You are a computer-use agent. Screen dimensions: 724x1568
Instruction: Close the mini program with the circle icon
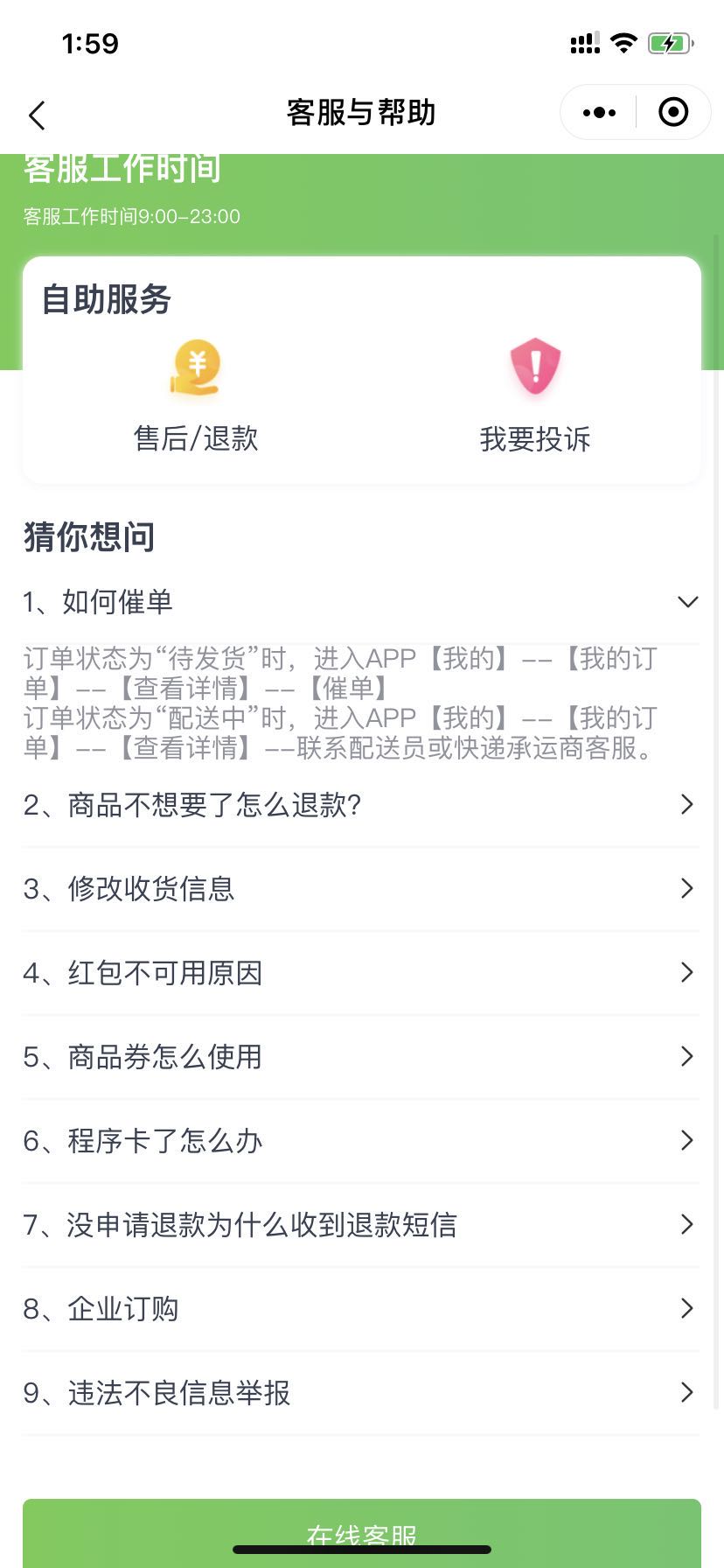click(673, 112)
